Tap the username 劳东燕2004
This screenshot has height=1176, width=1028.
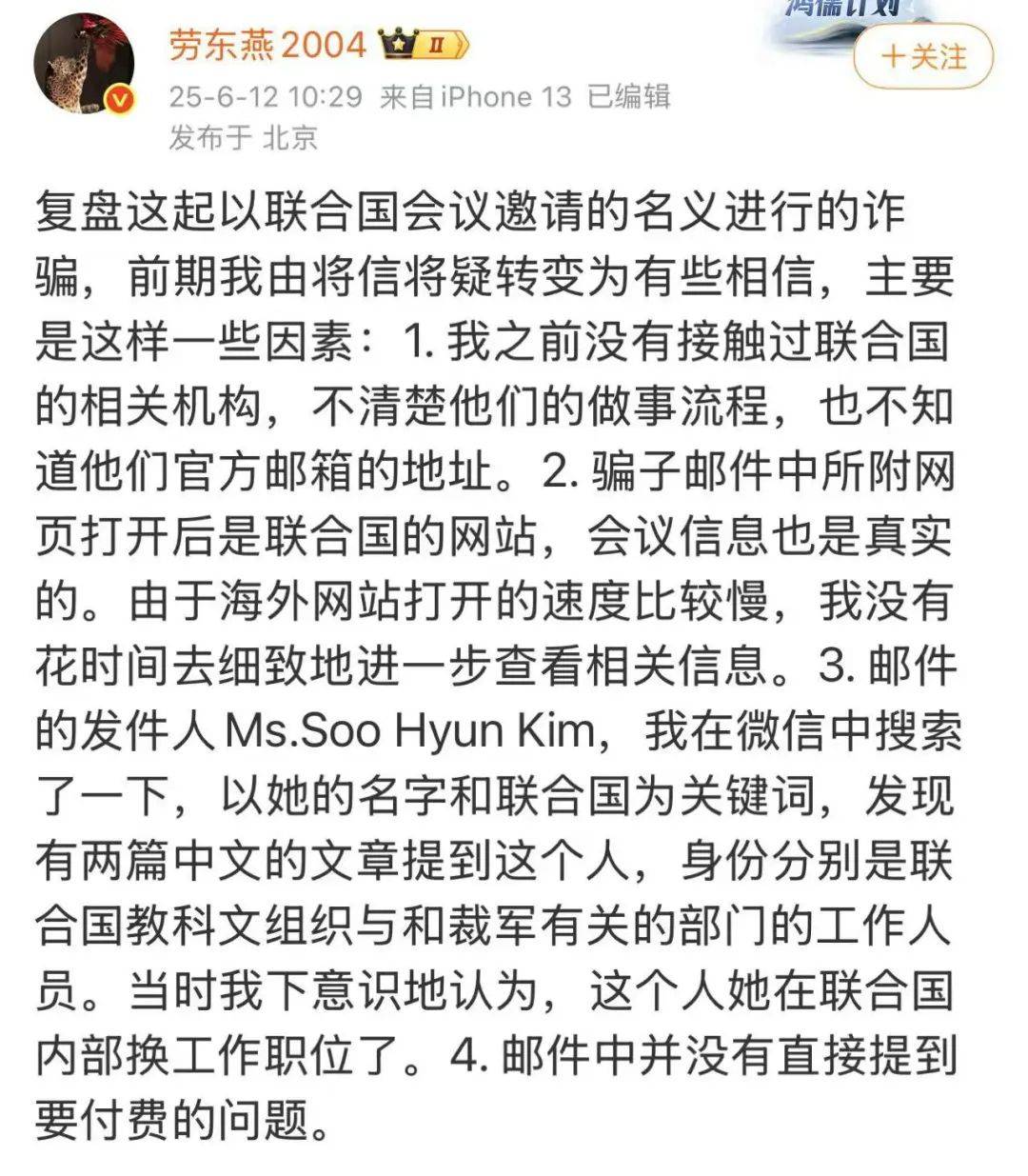(x=267, y=45)
